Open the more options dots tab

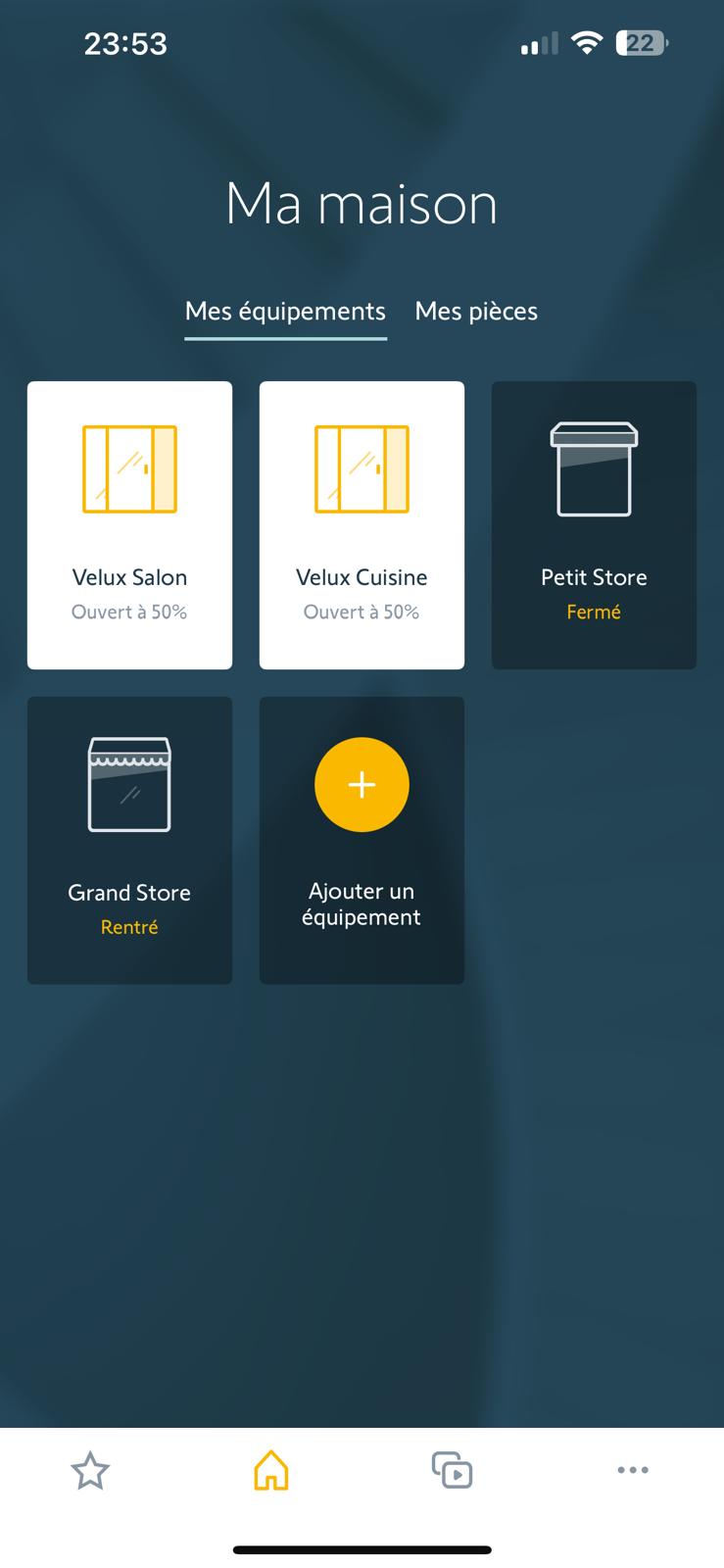coord(633,1470)
